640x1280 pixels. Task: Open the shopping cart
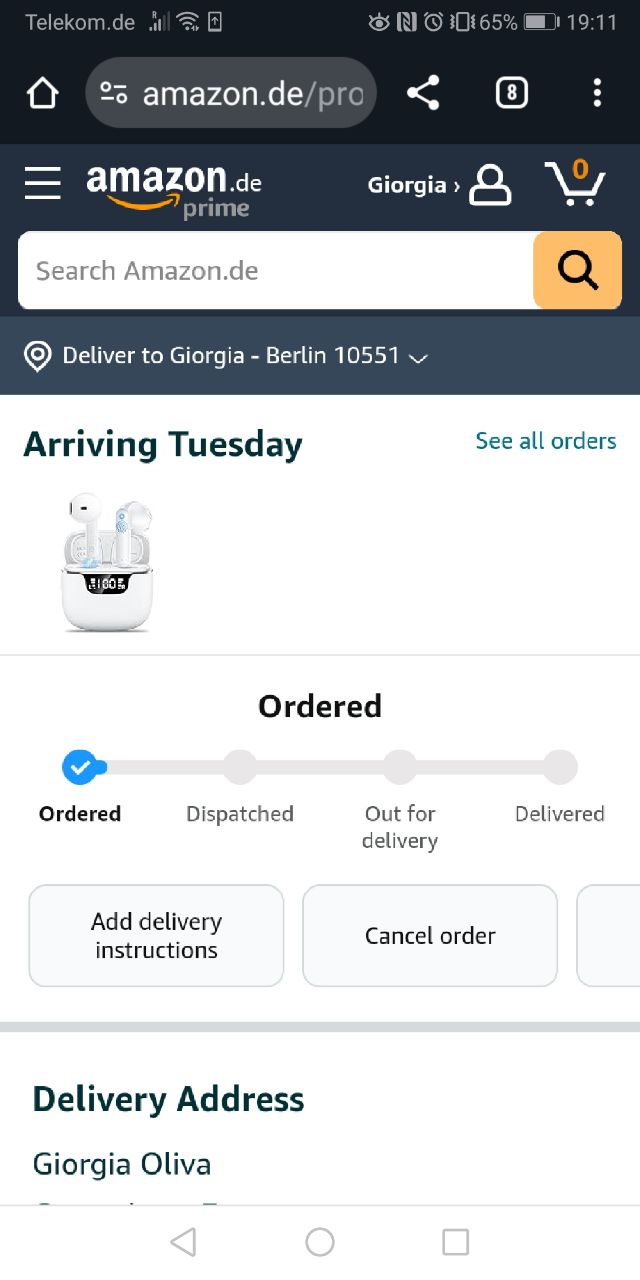click(x=575, y=184)
